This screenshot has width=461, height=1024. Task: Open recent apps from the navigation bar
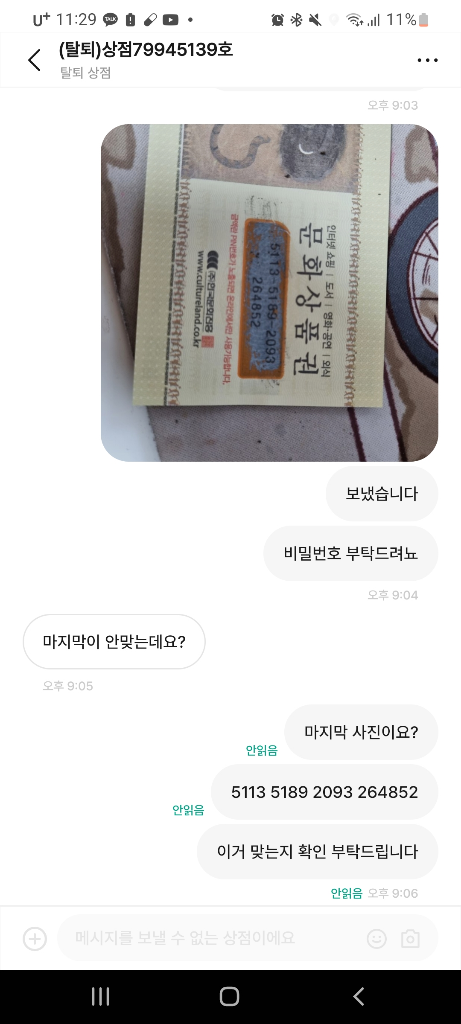pyautogui.click(x=100, y=996)
